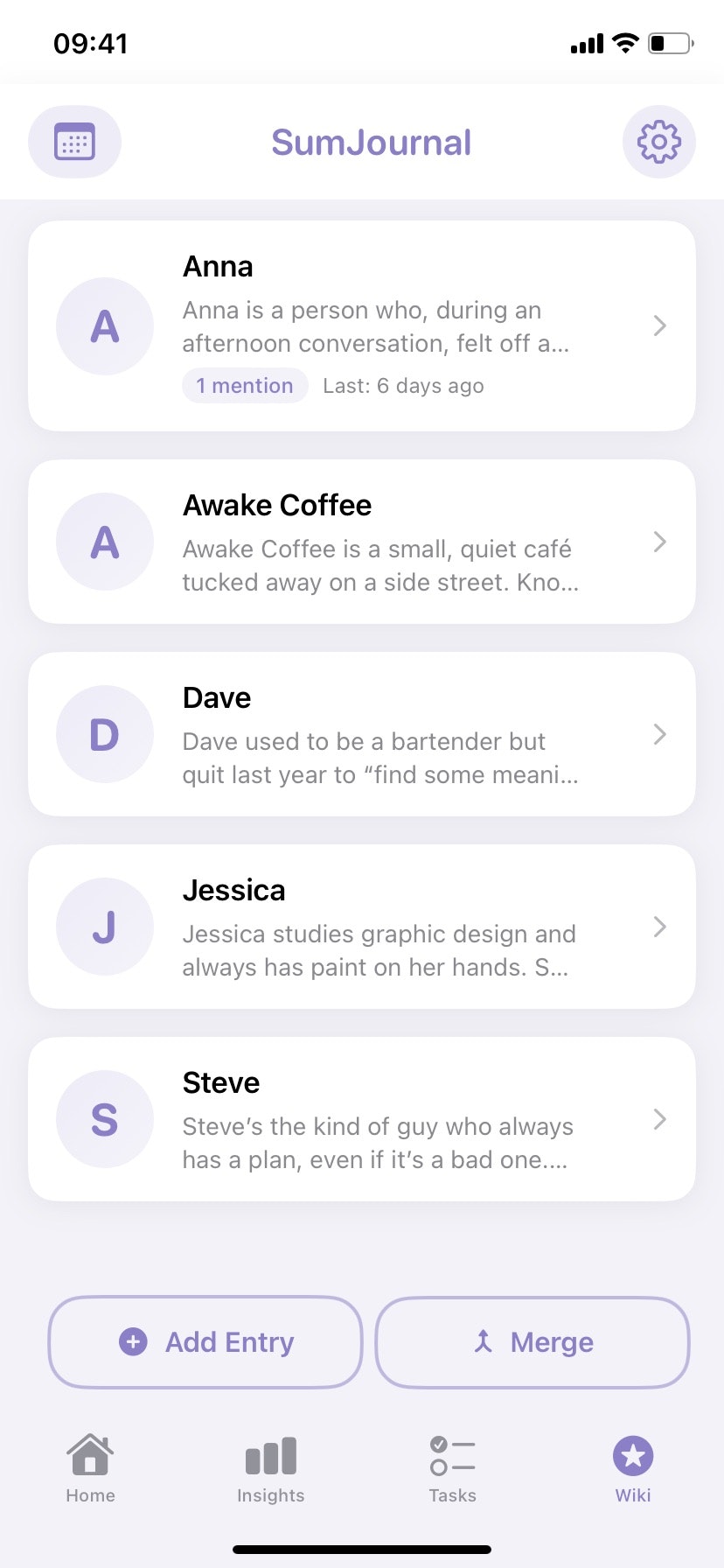Open the calendar view icon
This screenshot has height=1568, width=724.
pos(74,142)
